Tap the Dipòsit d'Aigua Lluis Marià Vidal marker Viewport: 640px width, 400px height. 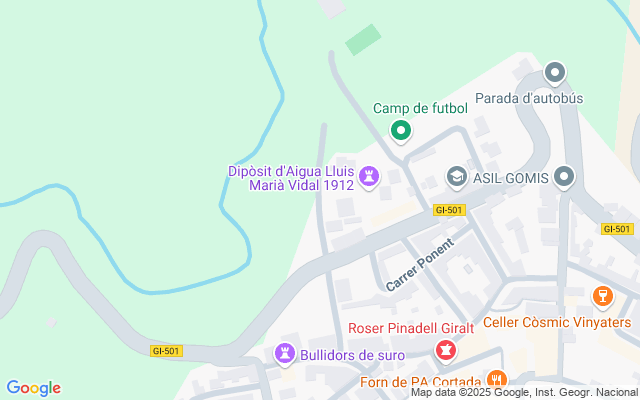[370, 179]
